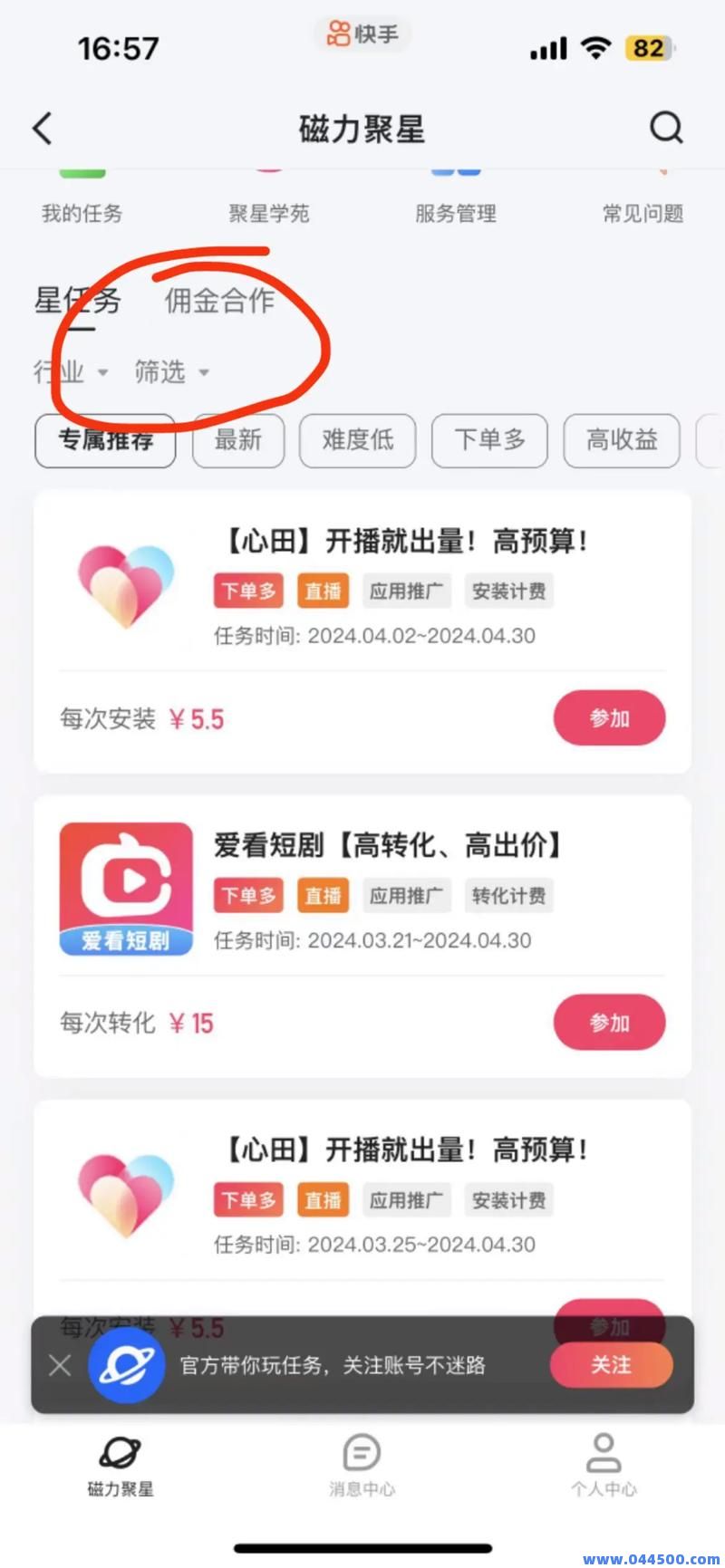Tap 参加 on the 爱看短剧 task card
This screenshot has width=725, height=1568.
609,1022
